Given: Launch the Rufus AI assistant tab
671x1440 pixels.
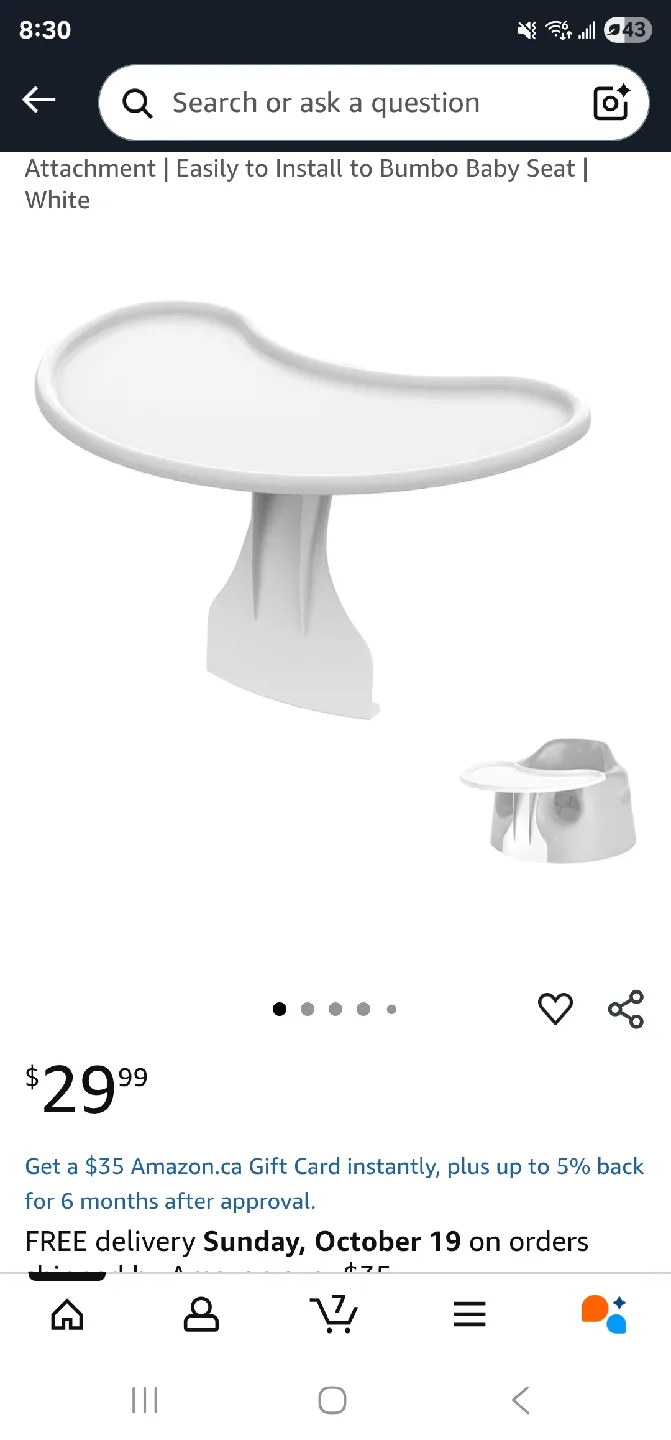Looking at the screenshot, I should [603, 1314].
